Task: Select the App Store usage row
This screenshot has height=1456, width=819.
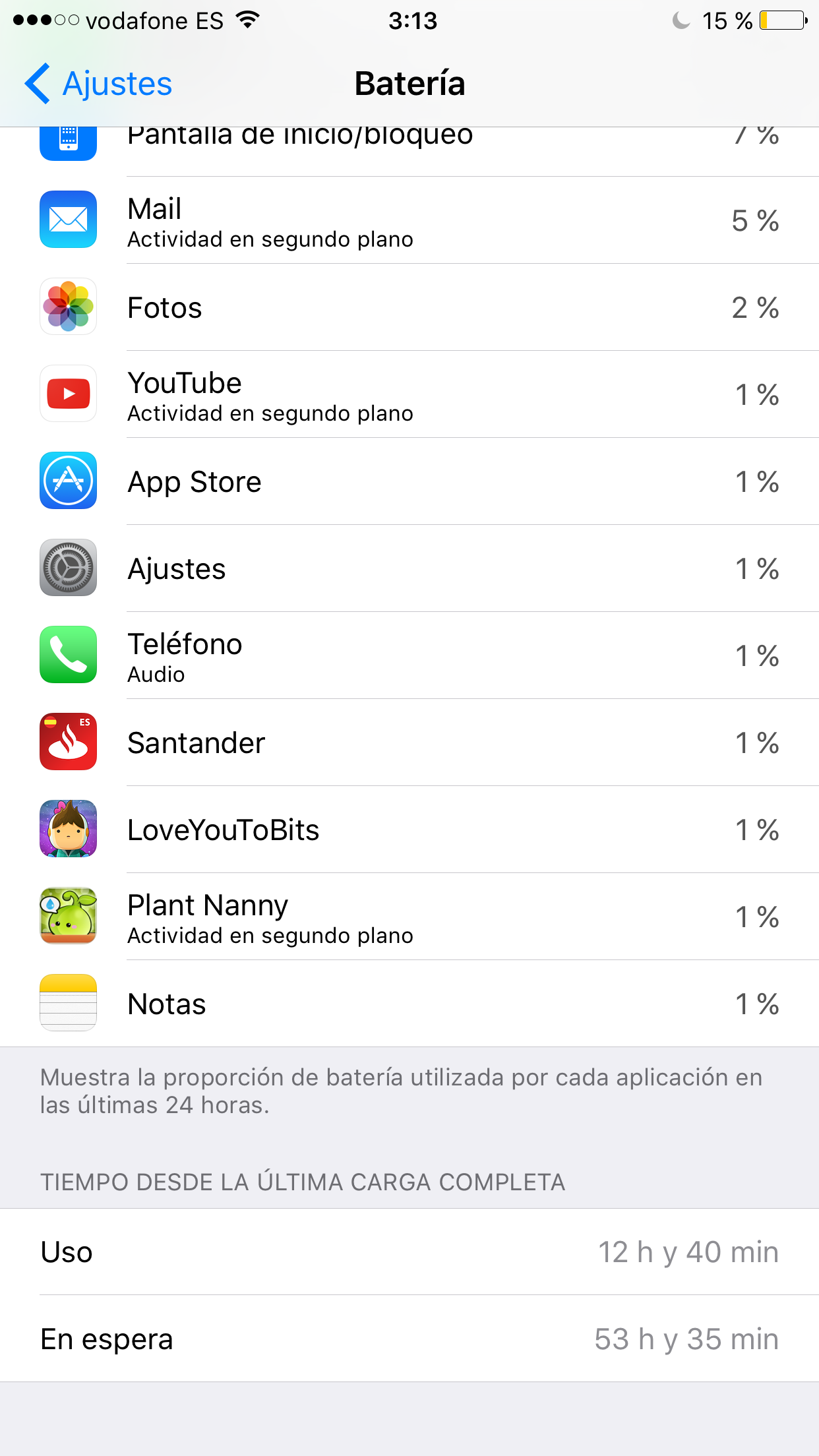Action: 409,481
